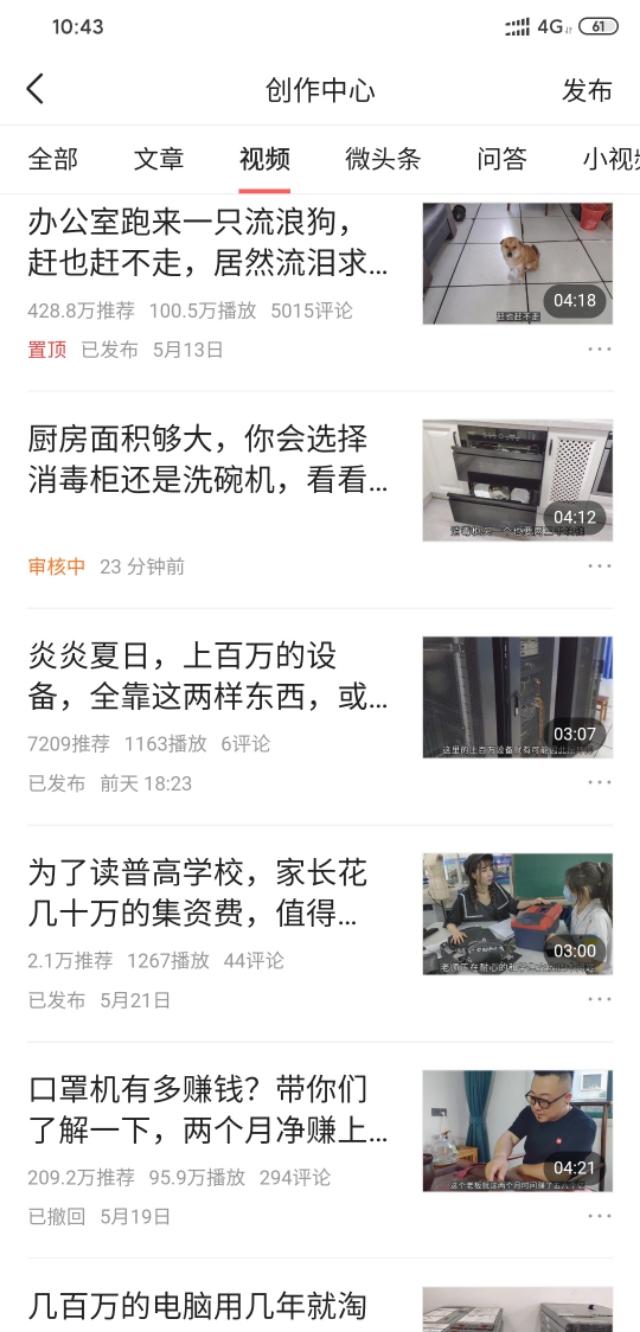
Task: Open the 厨房面积够大 video under review
Action: tap(208, 458)
